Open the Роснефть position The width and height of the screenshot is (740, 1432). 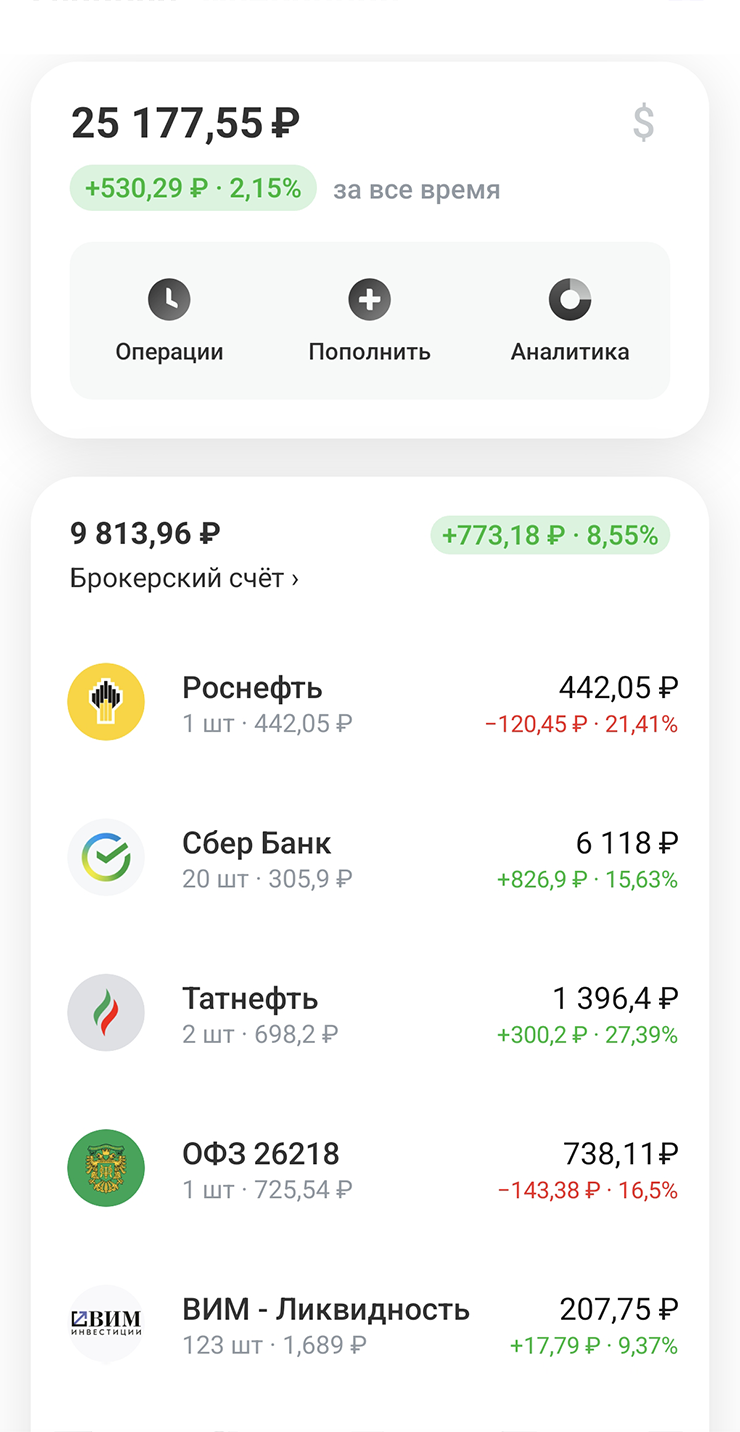pyautogui.click(x=370, y=703)
